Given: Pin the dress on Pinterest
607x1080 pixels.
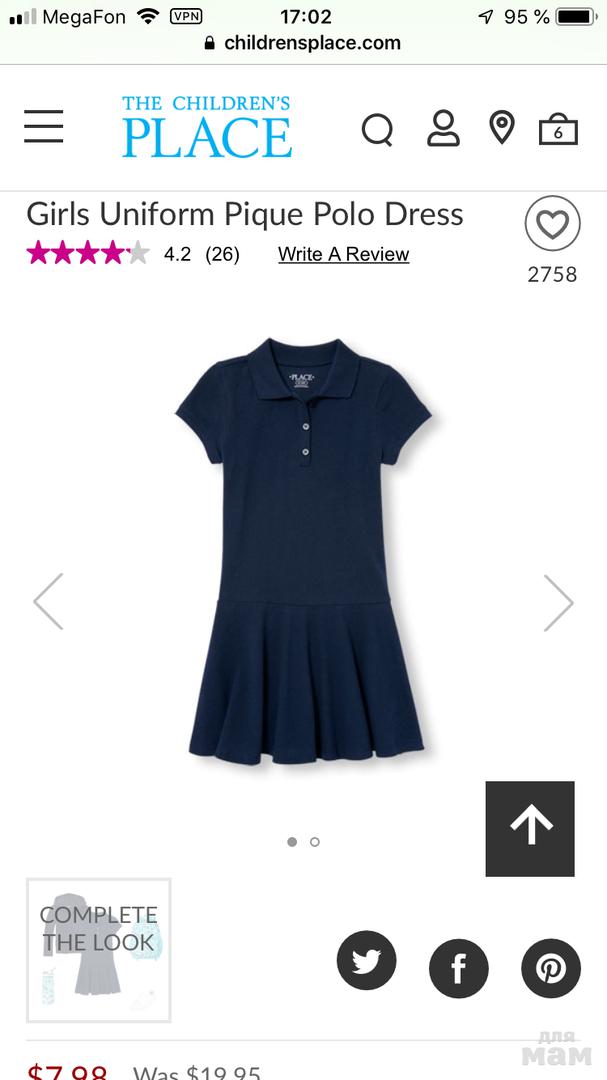Looking at the screenshot, I should (x=551, y=968).
